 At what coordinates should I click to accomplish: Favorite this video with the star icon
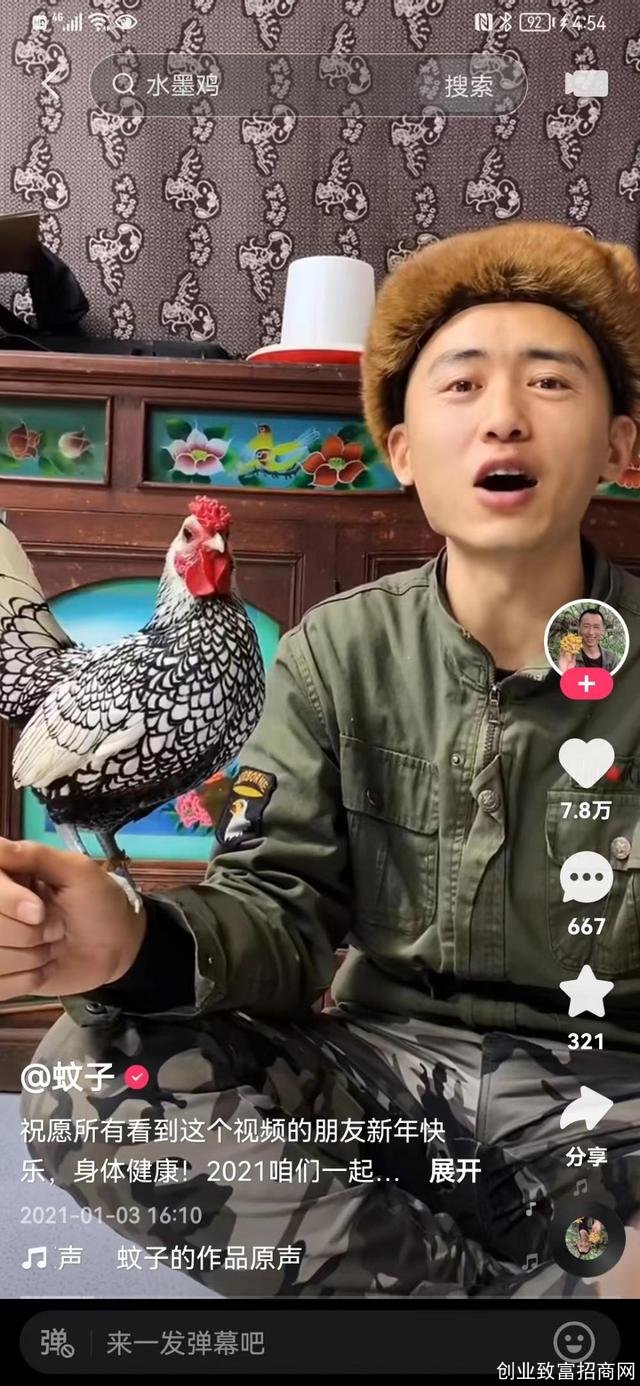586,993
